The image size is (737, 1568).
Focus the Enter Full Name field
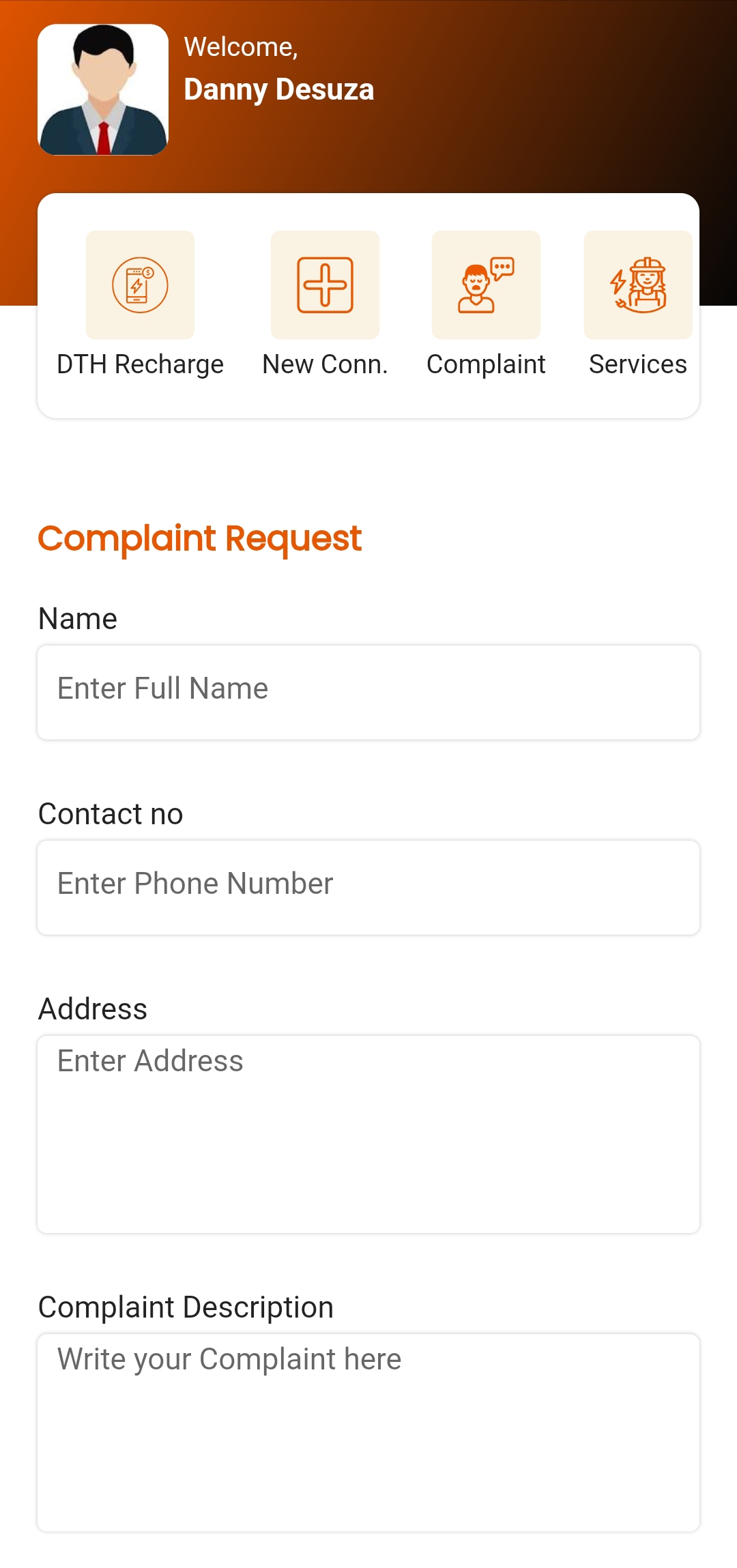pos(369,692)
